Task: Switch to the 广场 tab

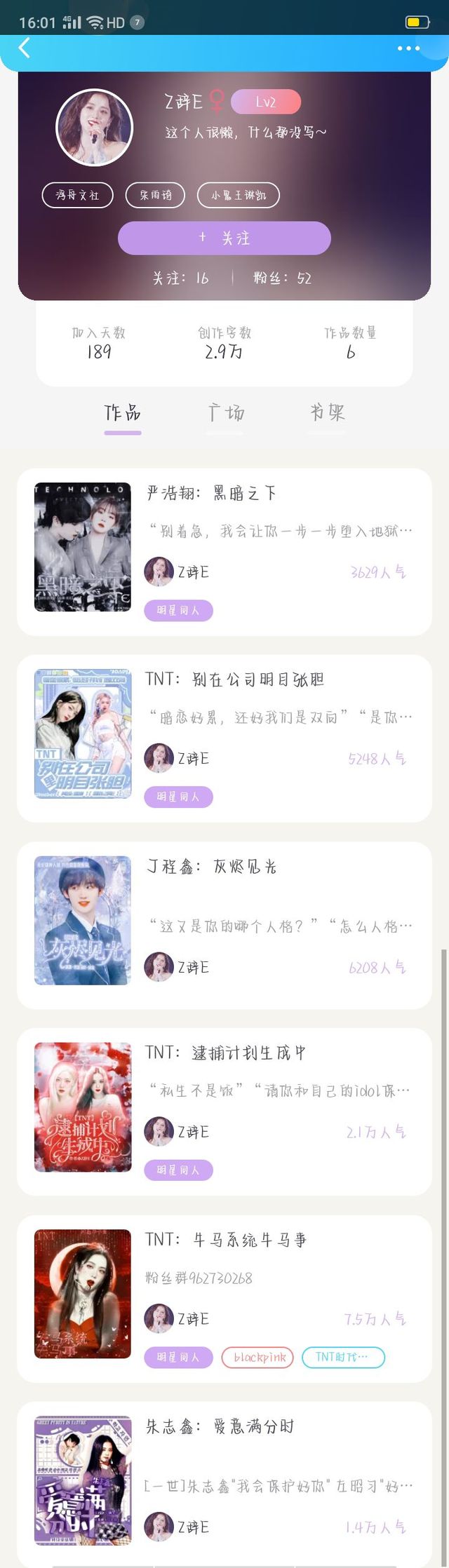Action: pyautogui.click(x=225, y=412)
